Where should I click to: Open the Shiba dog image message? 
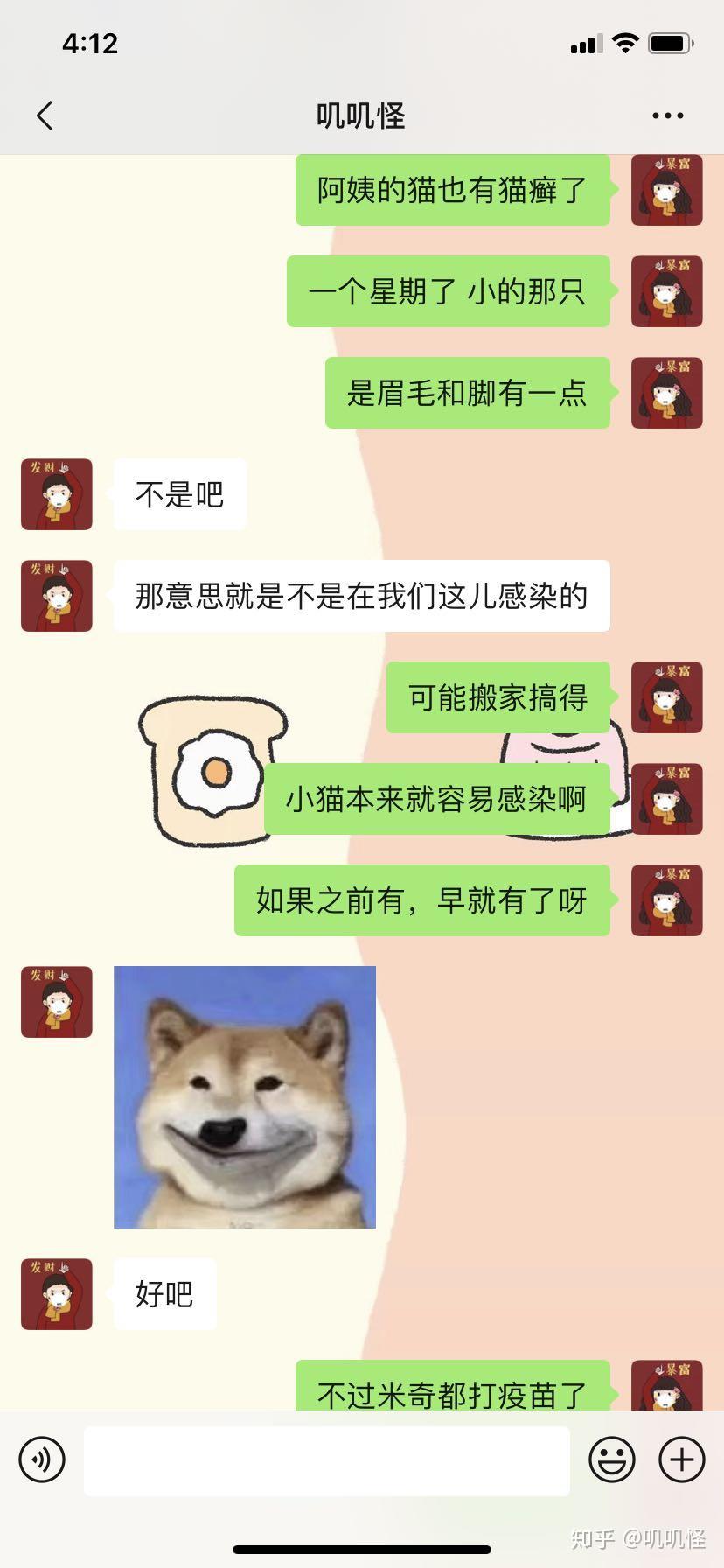245,1096
